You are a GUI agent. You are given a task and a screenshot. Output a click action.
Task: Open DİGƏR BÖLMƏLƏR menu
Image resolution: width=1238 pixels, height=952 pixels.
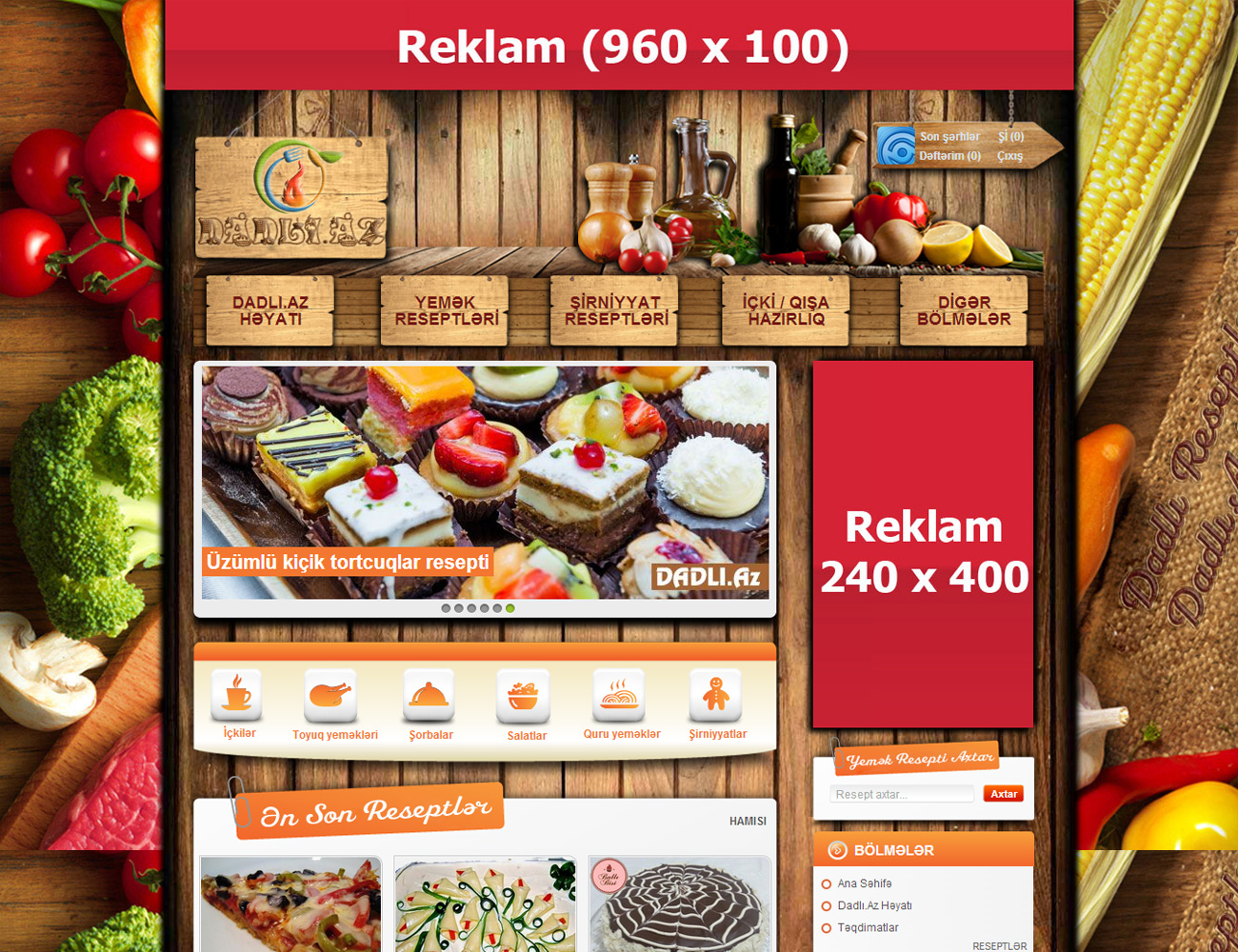(x=964, y=310)
